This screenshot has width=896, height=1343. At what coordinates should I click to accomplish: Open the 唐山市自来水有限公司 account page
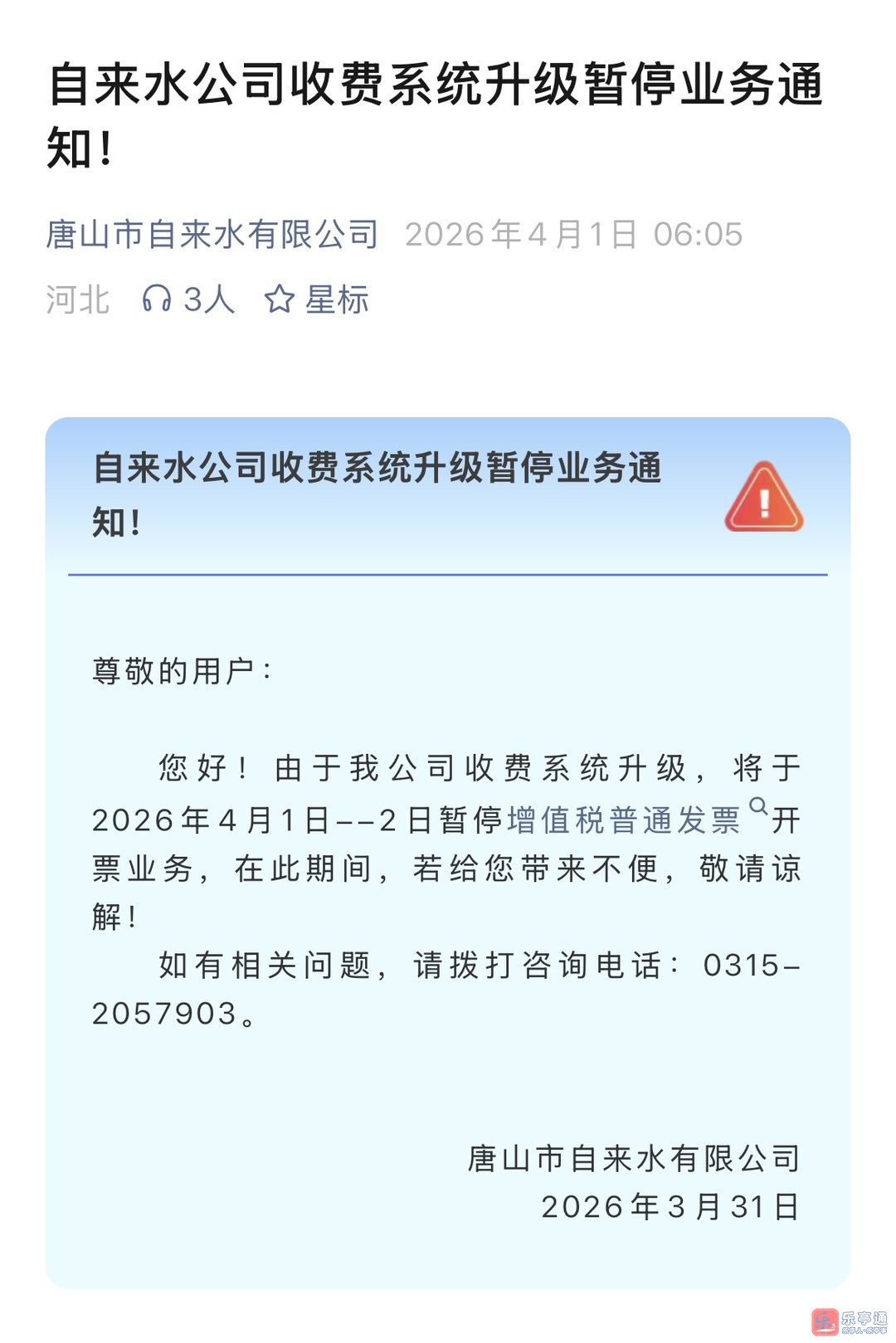(x=212, y=235)
